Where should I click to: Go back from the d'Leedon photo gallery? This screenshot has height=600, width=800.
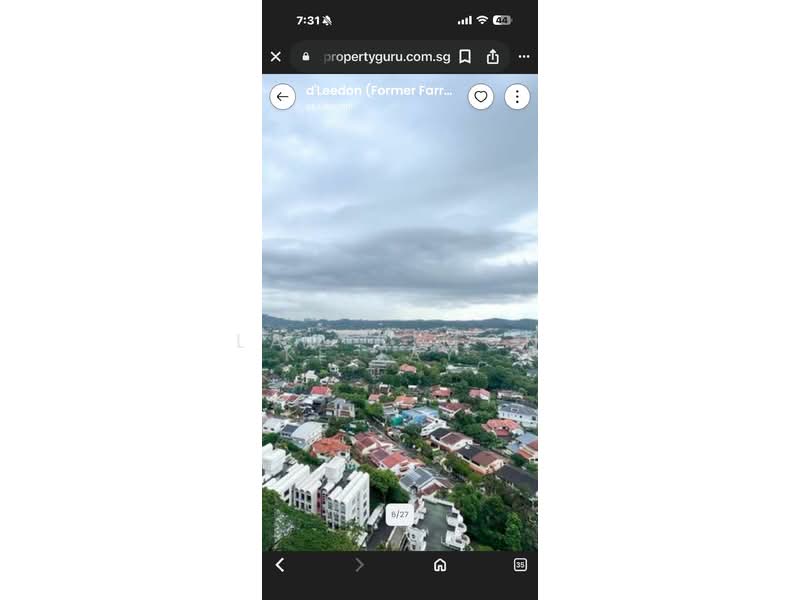283,97
